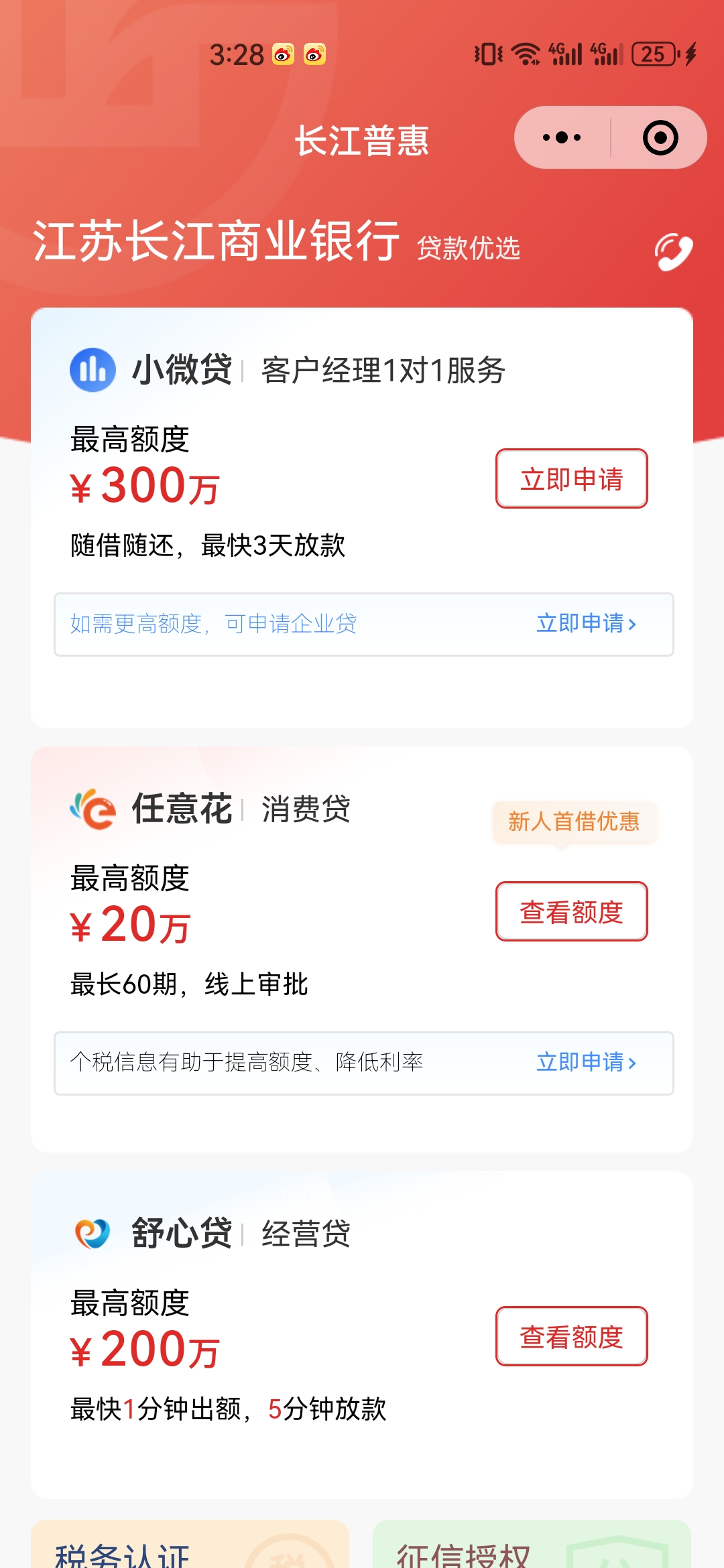The width and height of the screenshot is (724, 1568).
Task: Tap 立即申请 button for 小微贷
Action: pyautogui.click(x=572, y=478)
